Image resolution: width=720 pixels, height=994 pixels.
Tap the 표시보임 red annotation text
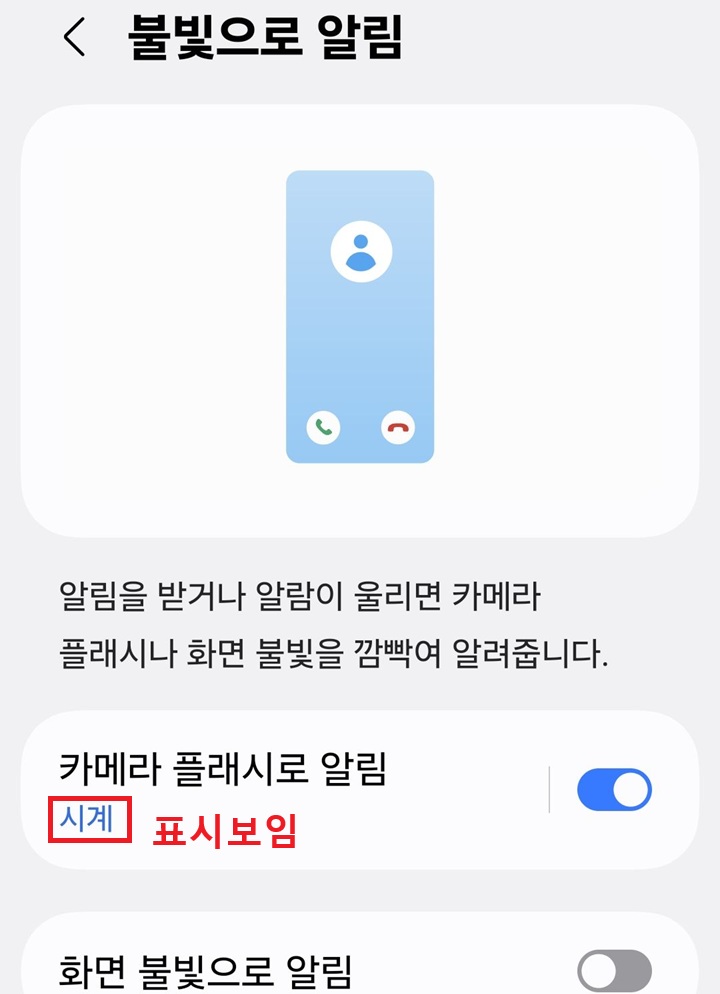click(222, 827)
